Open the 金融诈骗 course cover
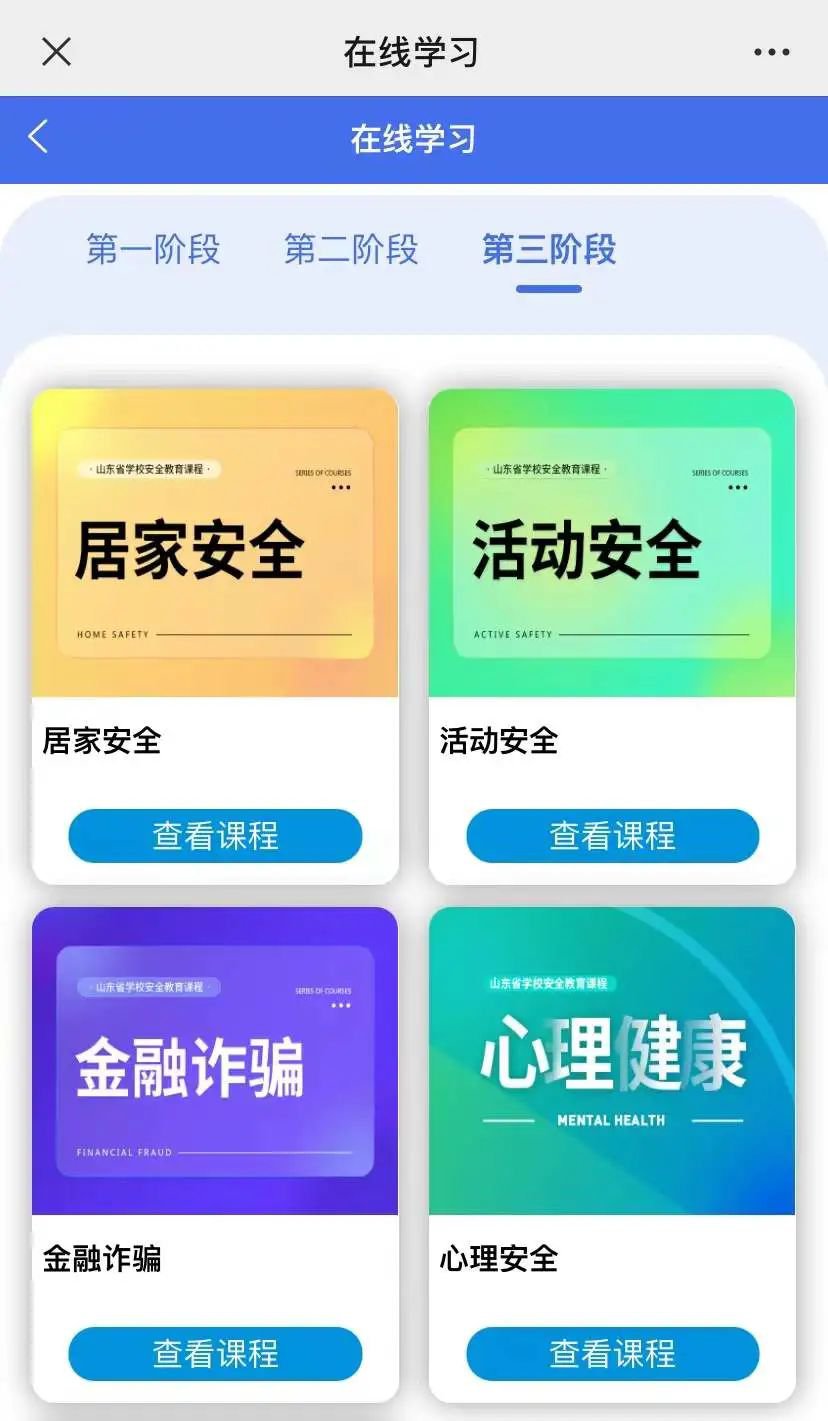This screenshot has width=828, height=1421. coord(215,1061)
